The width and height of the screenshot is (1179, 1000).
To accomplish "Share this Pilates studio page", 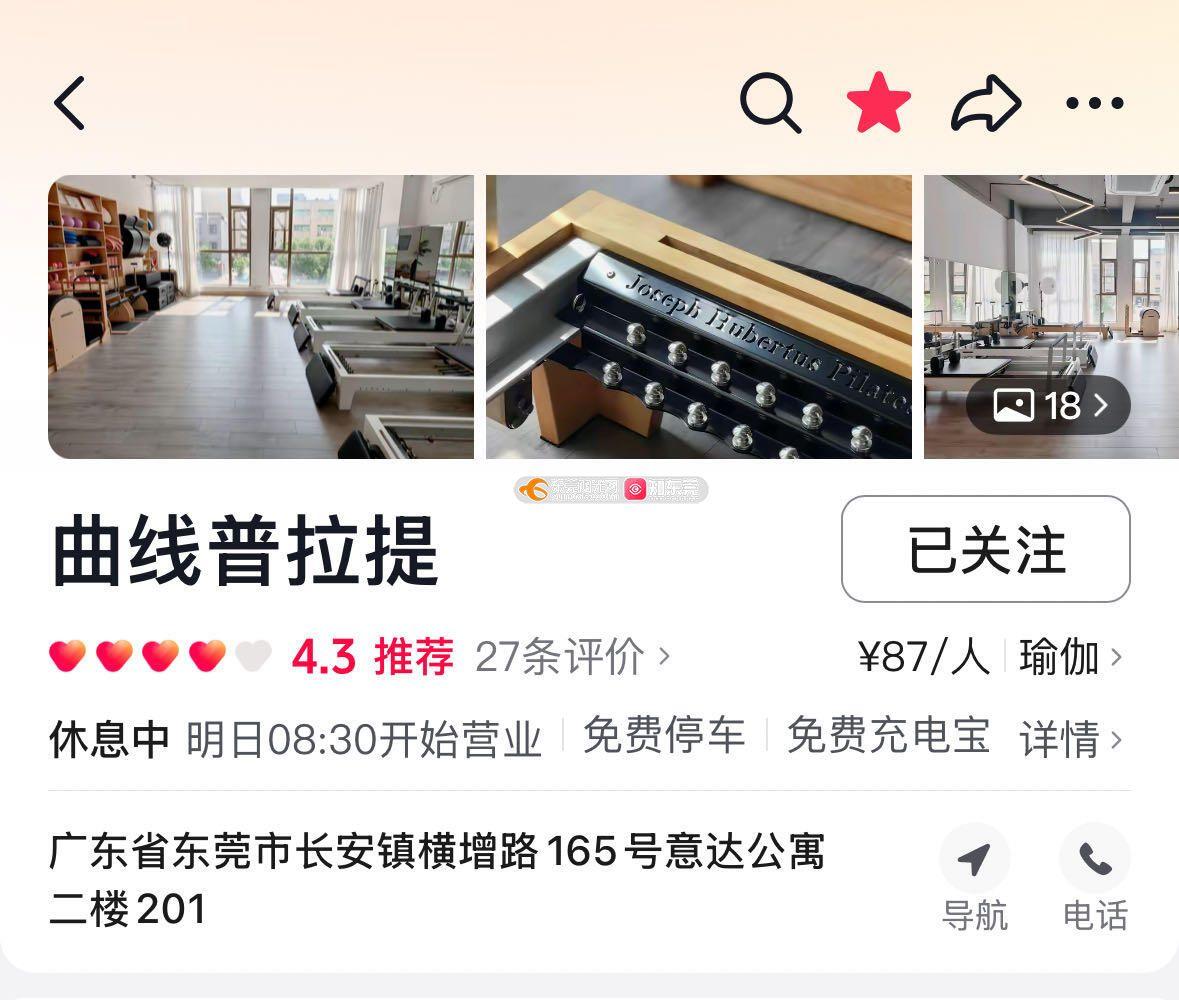I will tap(985, 103).
